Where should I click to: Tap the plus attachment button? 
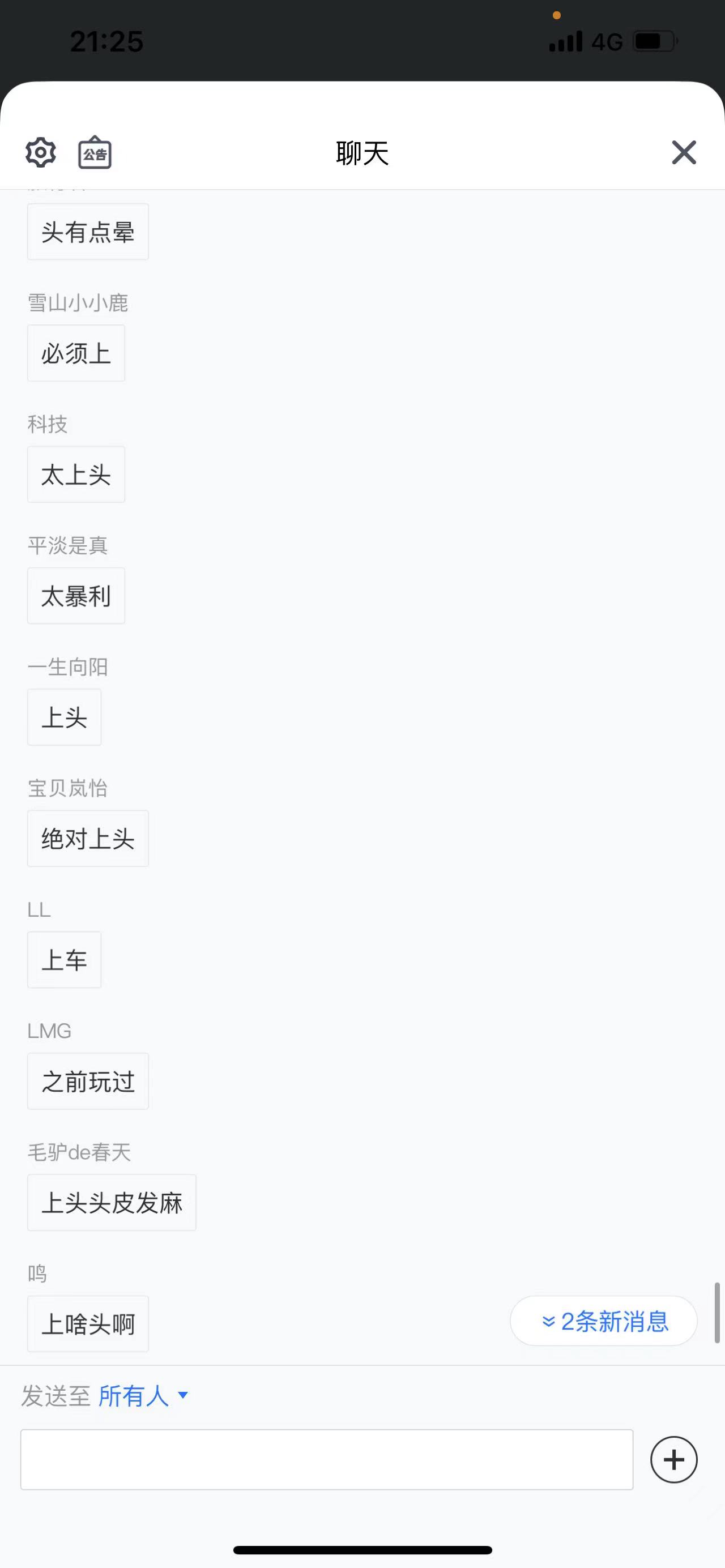coord(674,1460)
